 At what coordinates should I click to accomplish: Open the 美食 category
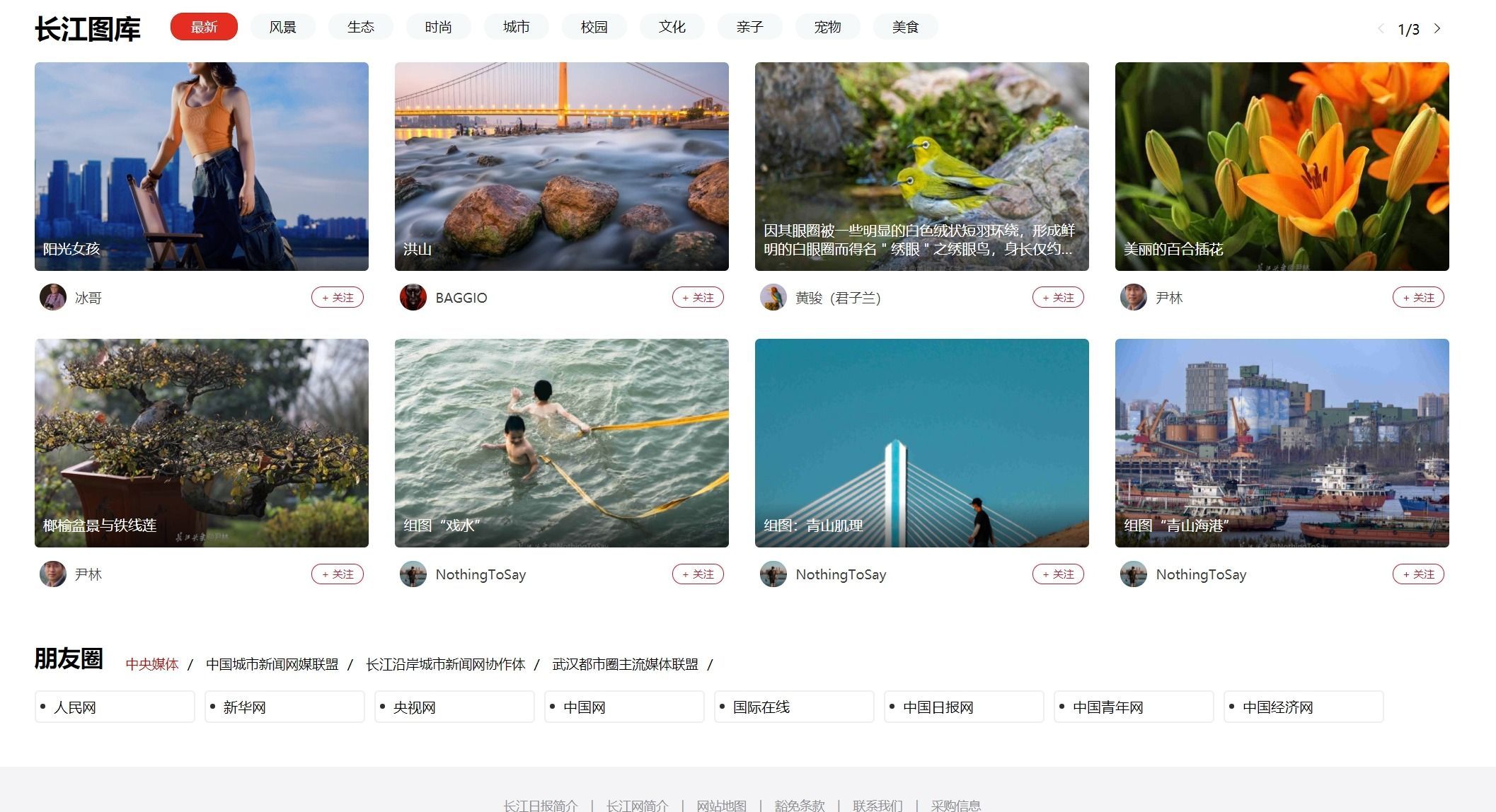905,27
